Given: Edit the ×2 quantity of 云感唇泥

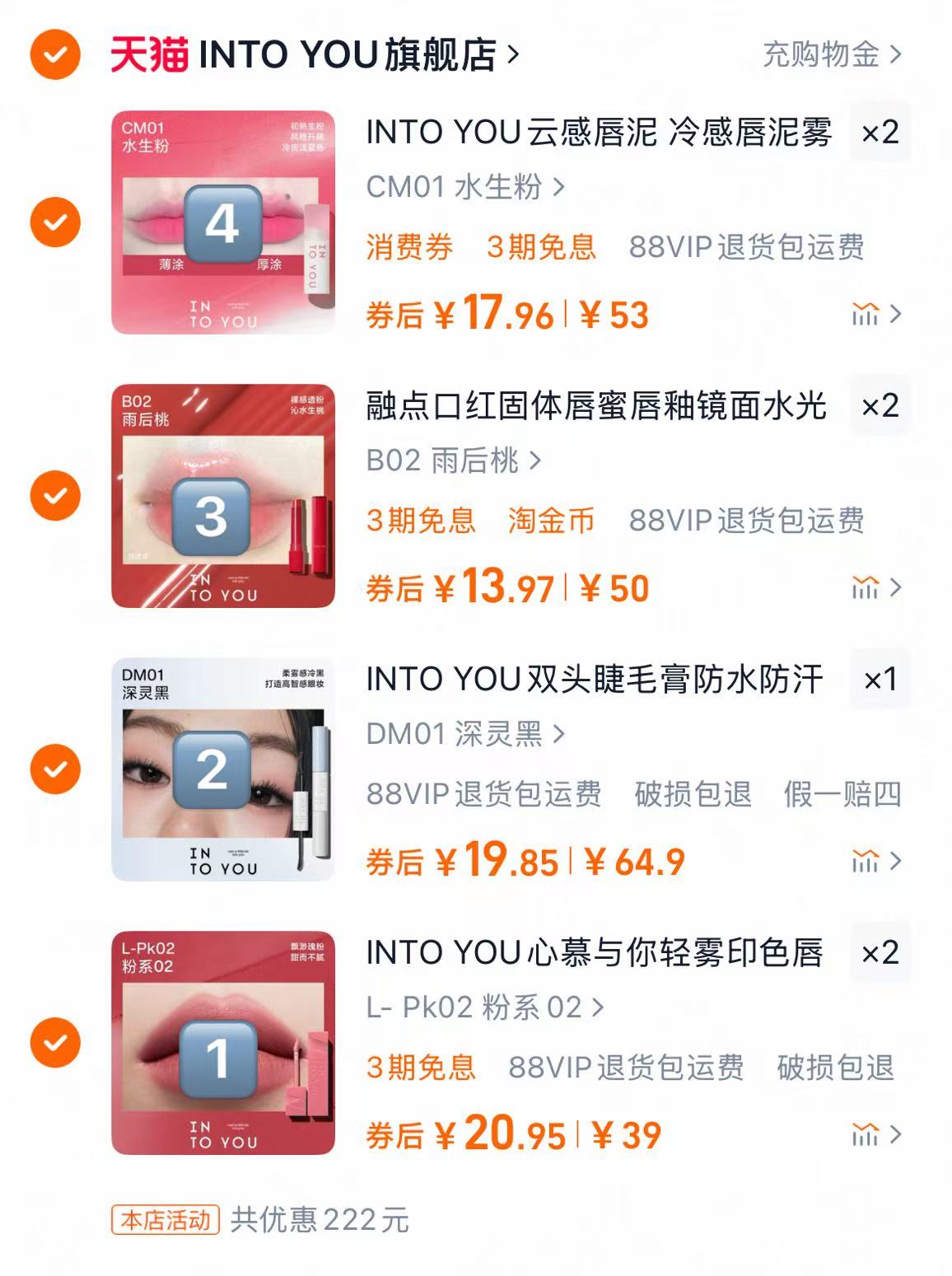Looking at the screenshot, I should (x=880, y=132).
